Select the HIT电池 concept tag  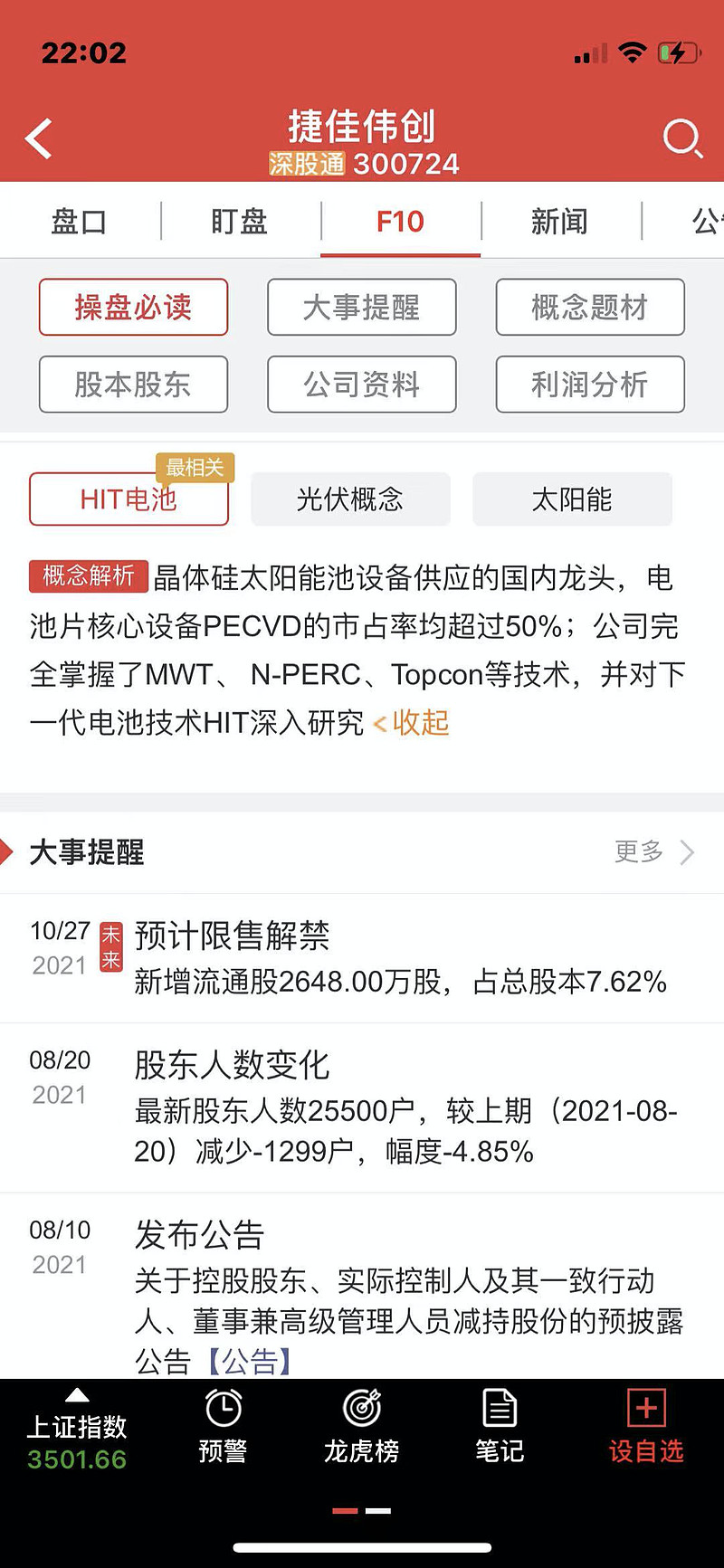(x=129, y=499)
